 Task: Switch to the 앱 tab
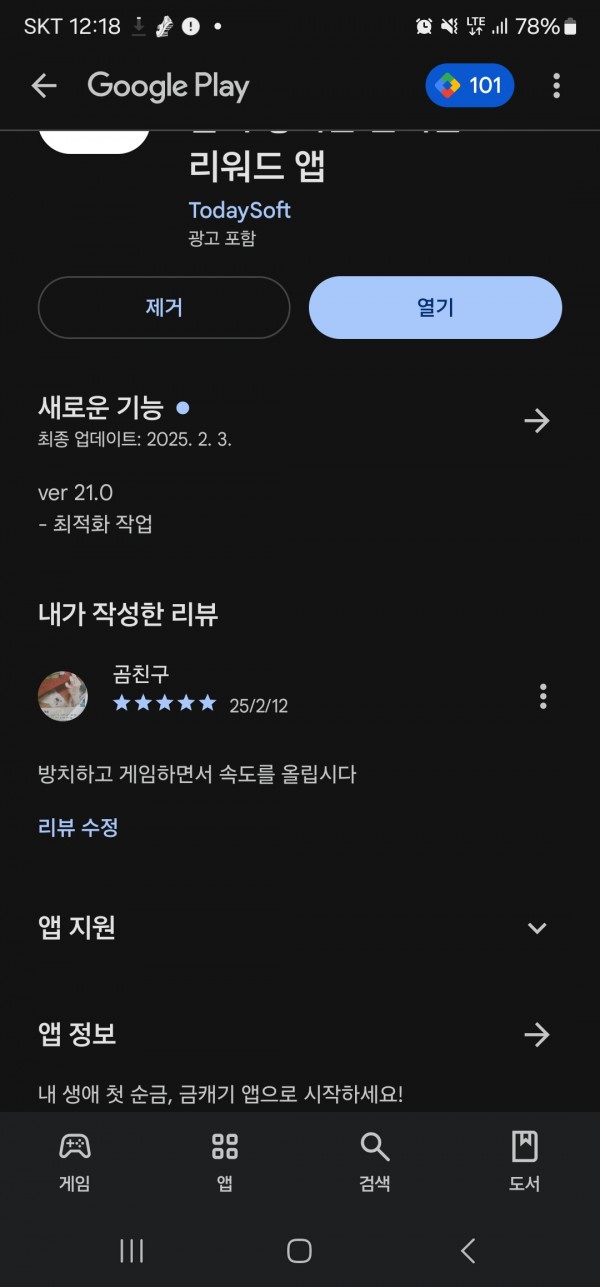coord(225,1162)
